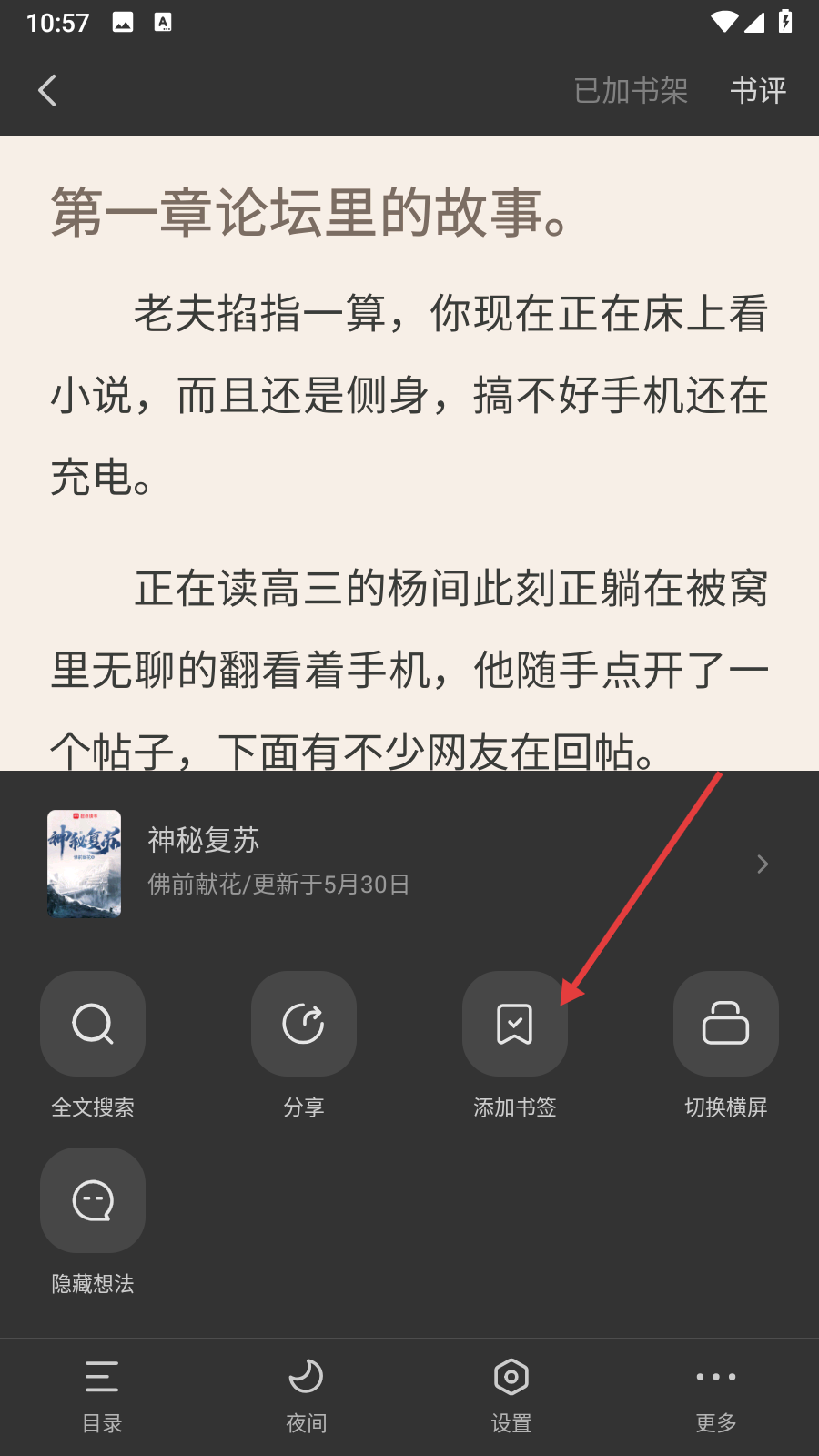Add a bookmark with 添加书签
This screenshot has width=819, height=1456.
pyautogui.click(x=515, y=1024)
